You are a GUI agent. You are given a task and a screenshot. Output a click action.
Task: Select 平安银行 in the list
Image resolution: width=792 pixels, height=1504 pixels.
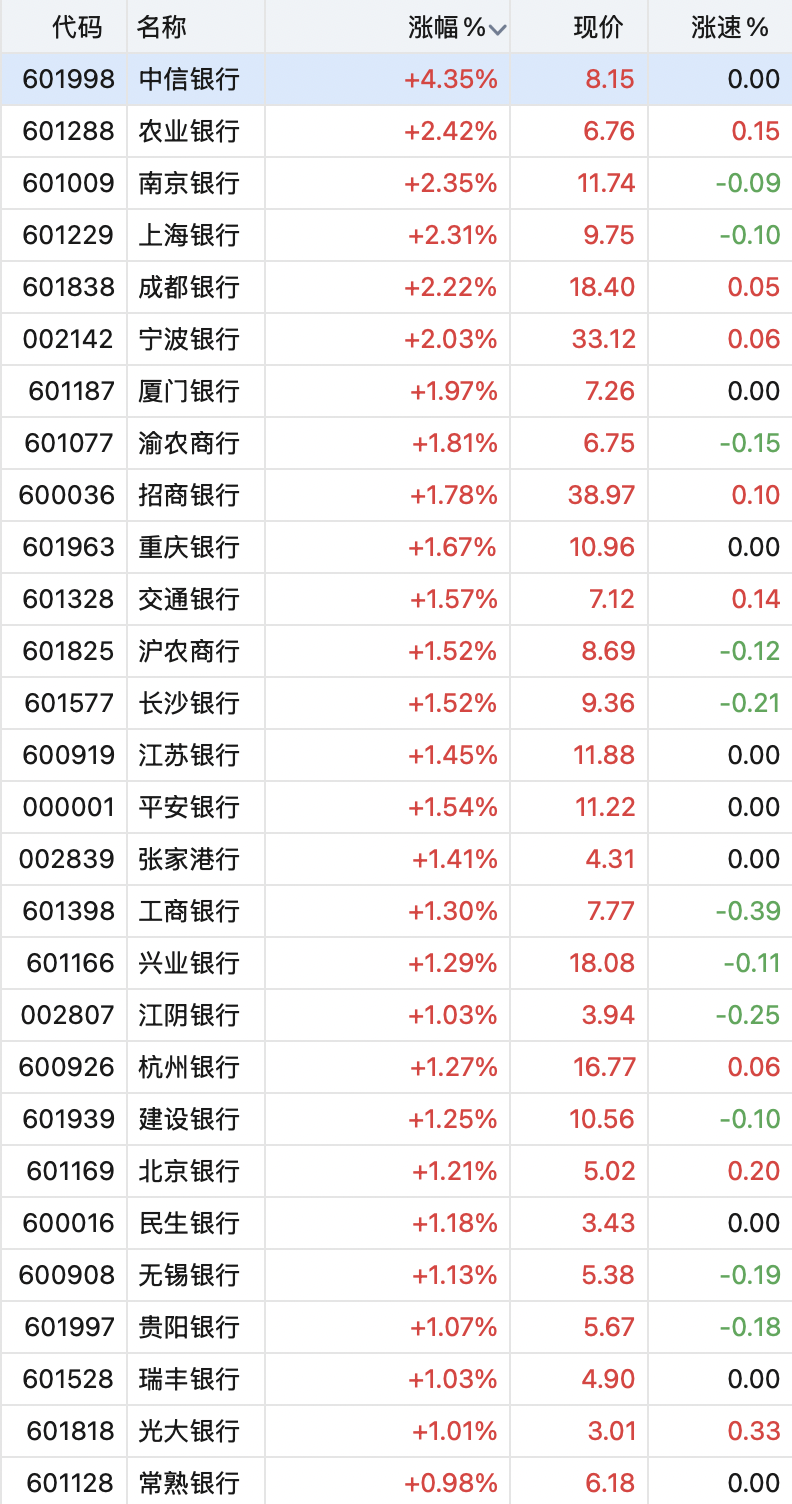pyautogui.click(x=396, y=807)
